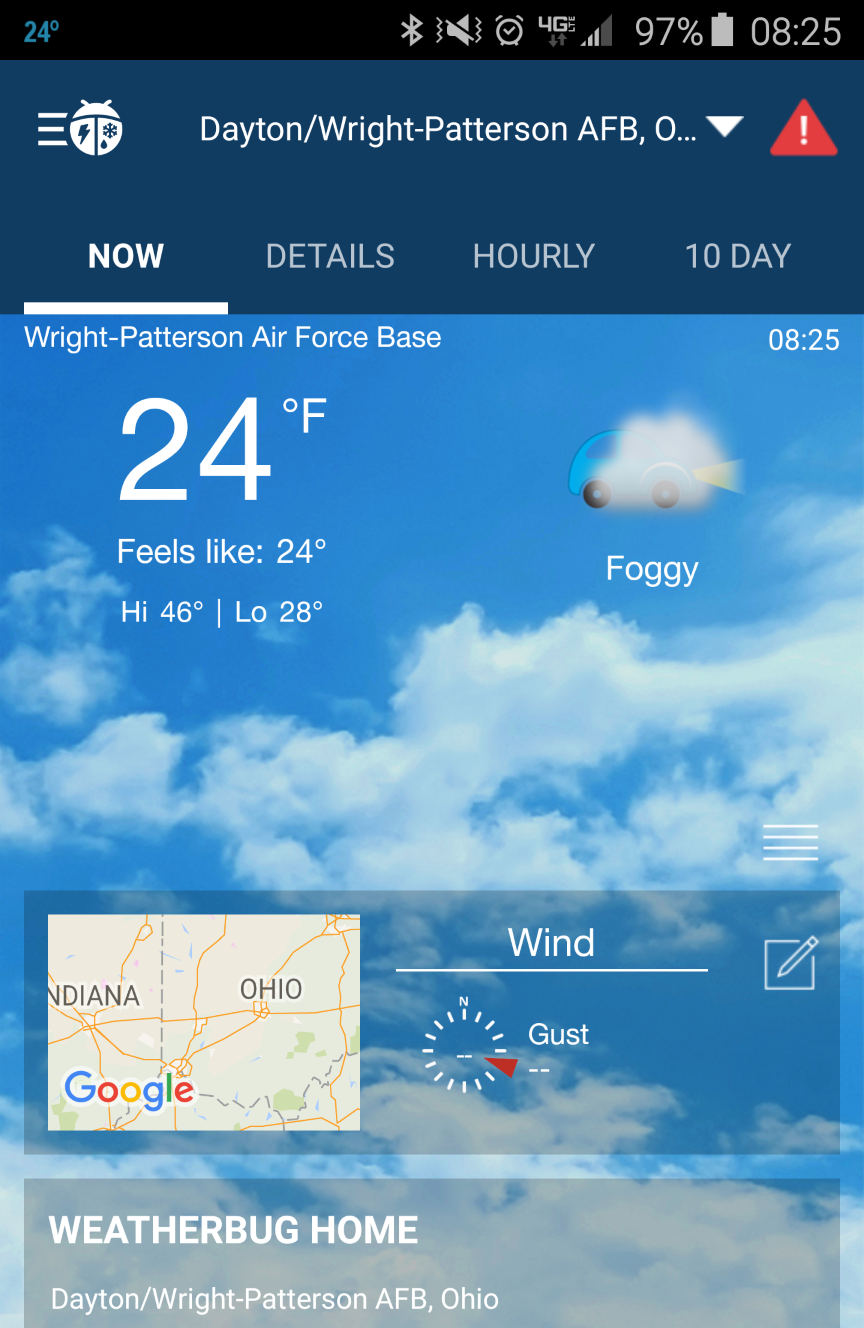Open the WeatherBug Home card

coord(432,1255)
